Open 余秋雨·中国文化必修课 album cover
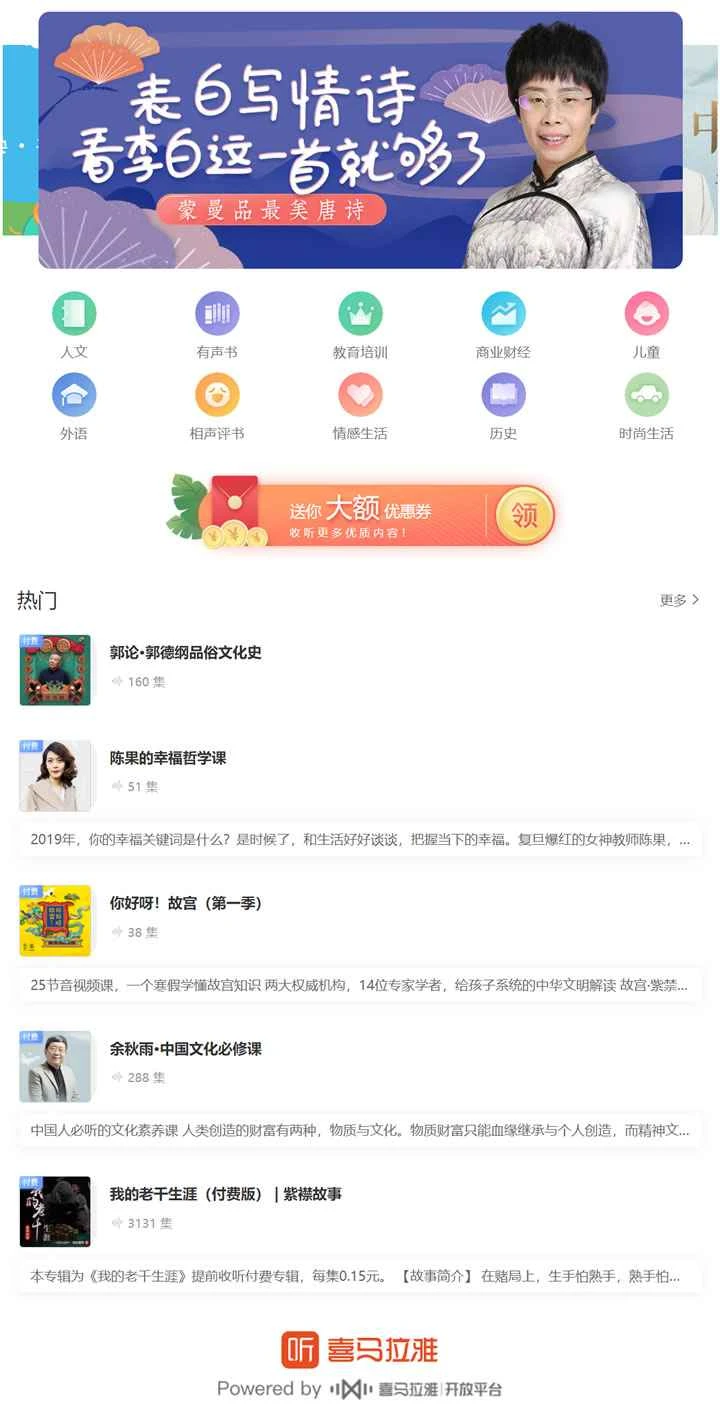This screenshot has width=720, height=1407. [55, 1066]
